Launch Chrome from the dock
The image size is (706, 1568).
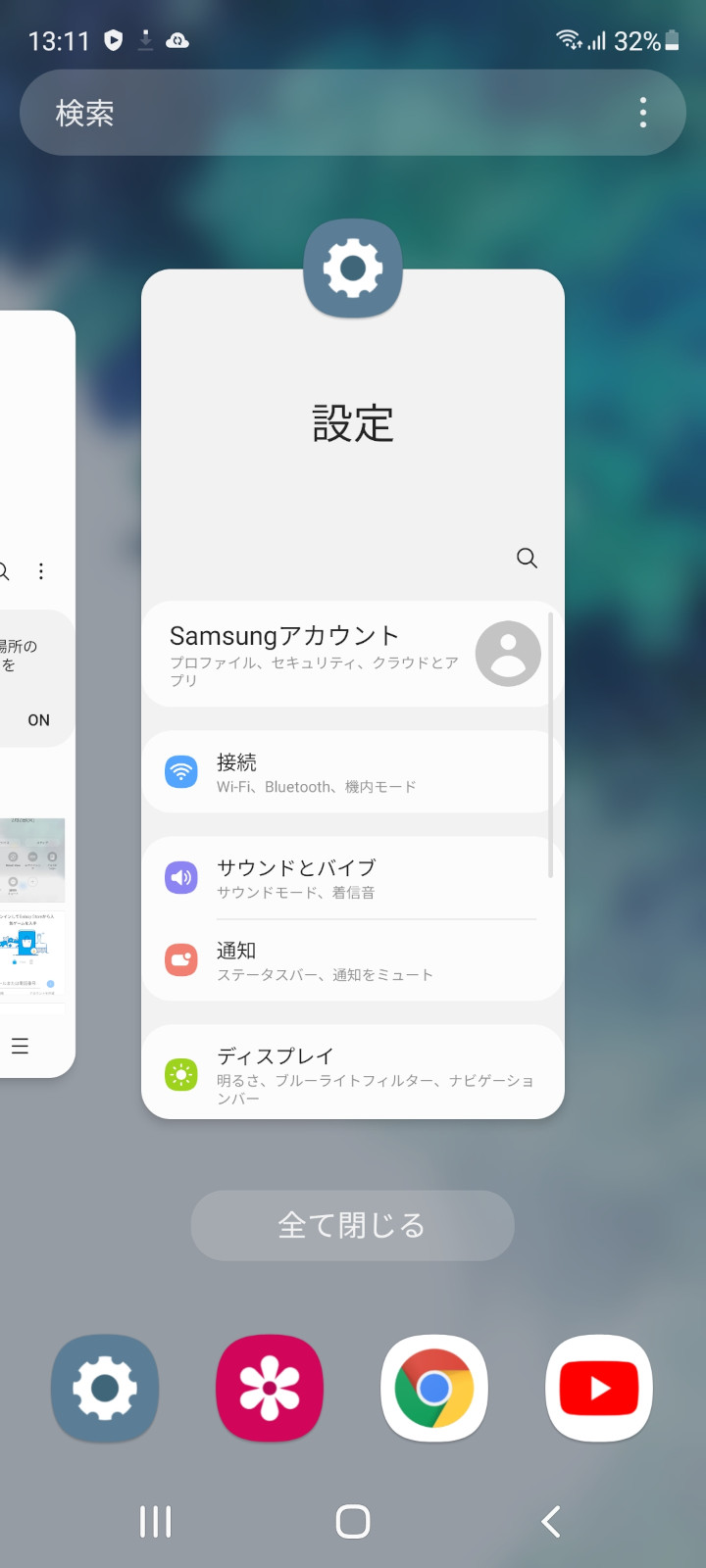(x=434, y=1388)
